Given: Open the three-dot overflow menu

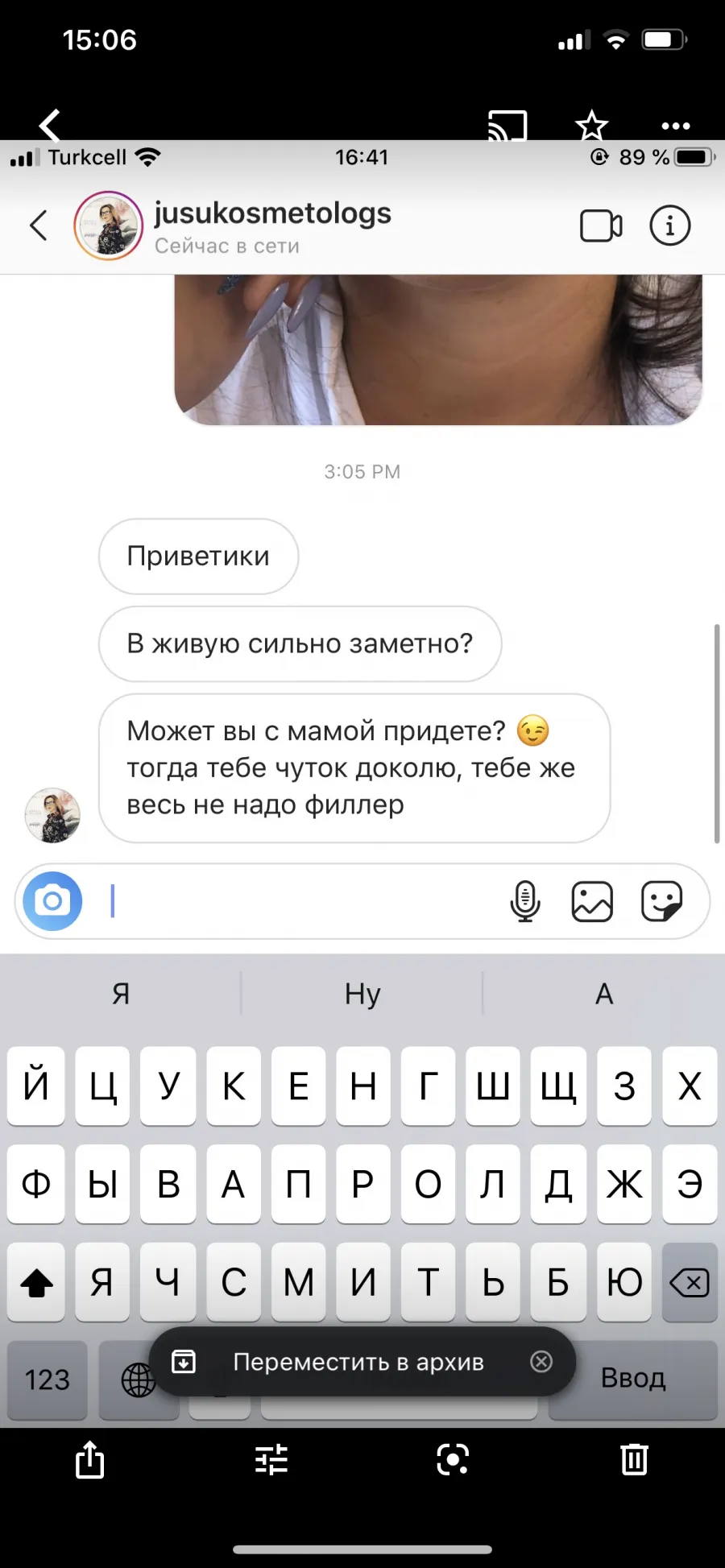Looking at the screenshot, I should (x=675, y=126).
